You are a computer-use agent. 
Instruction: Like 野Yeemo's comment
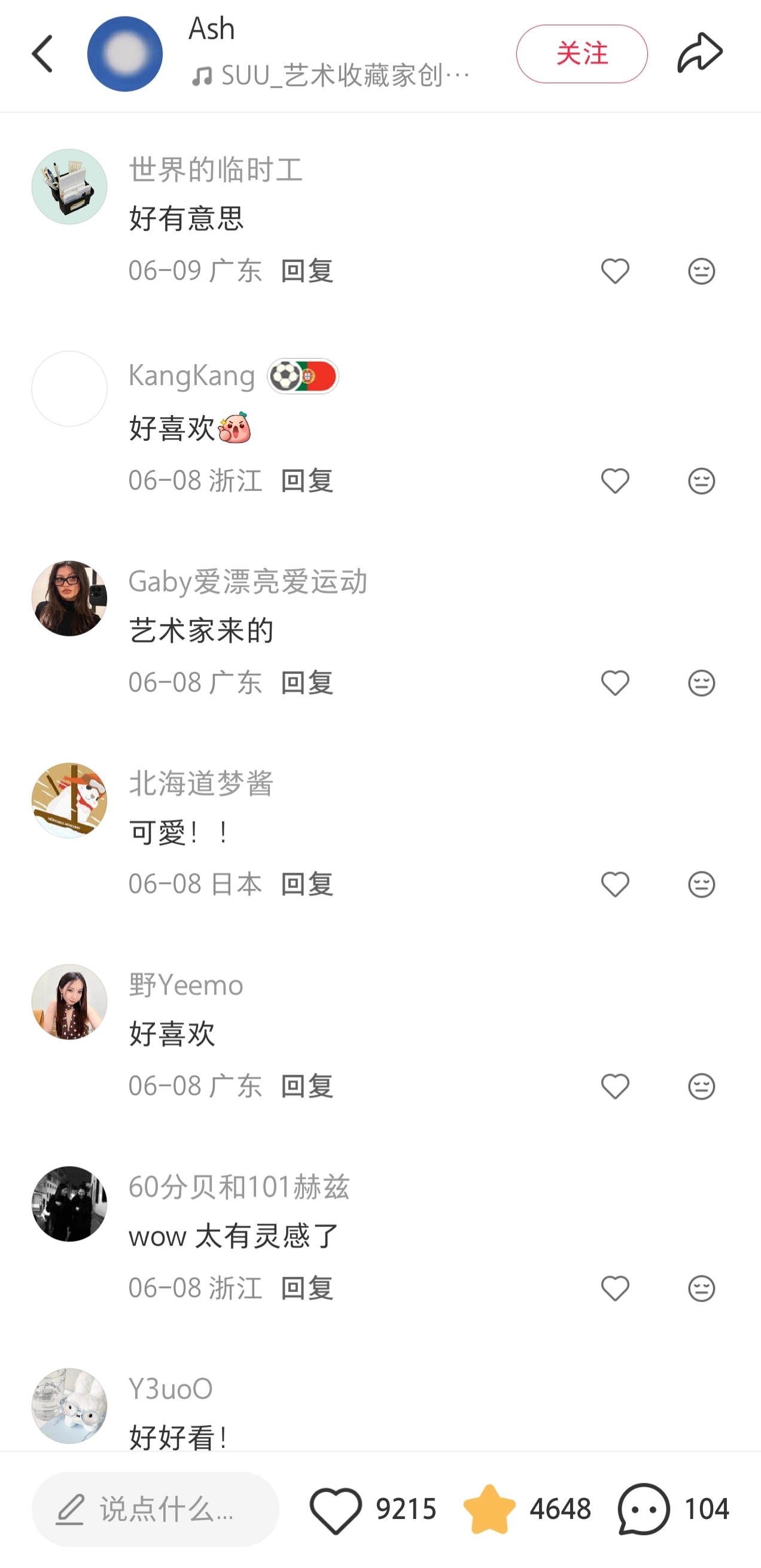point(615,1087)
